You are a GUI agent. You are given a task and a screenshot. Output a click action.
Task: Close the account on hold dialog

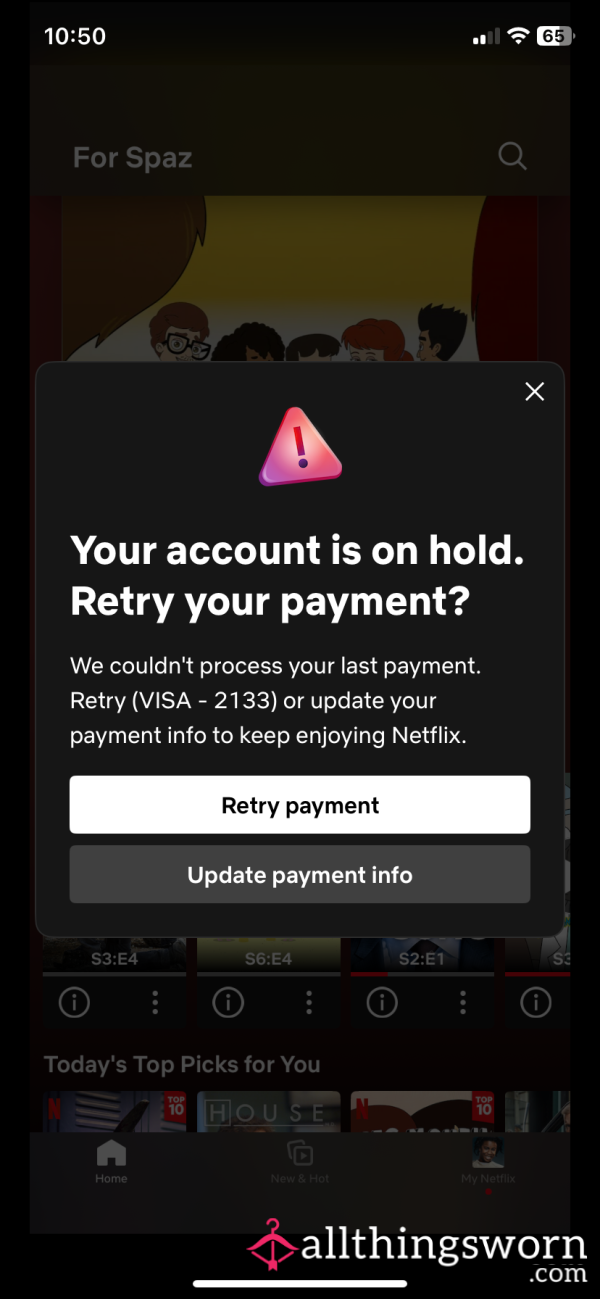tap(535, 392)
